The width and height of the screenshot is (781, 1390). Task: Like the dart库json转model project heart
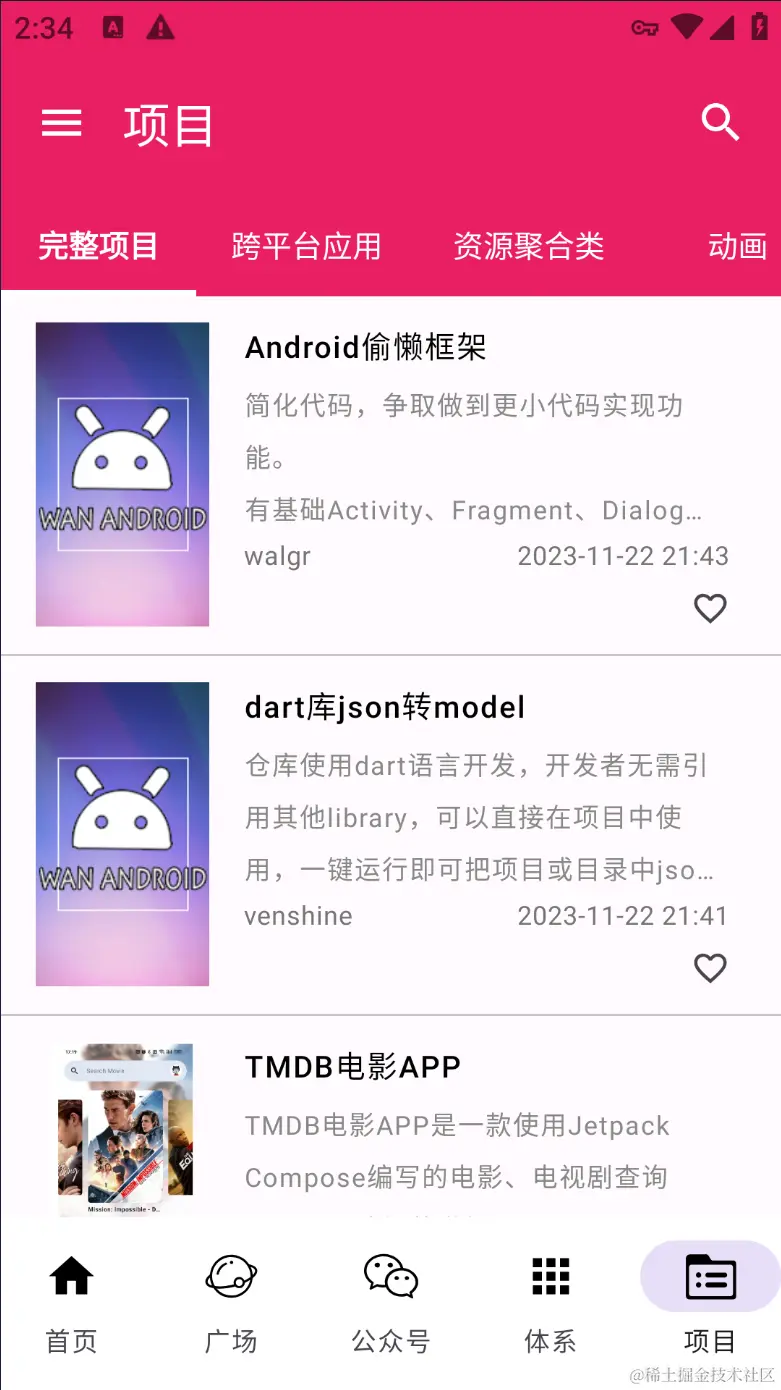710,968
